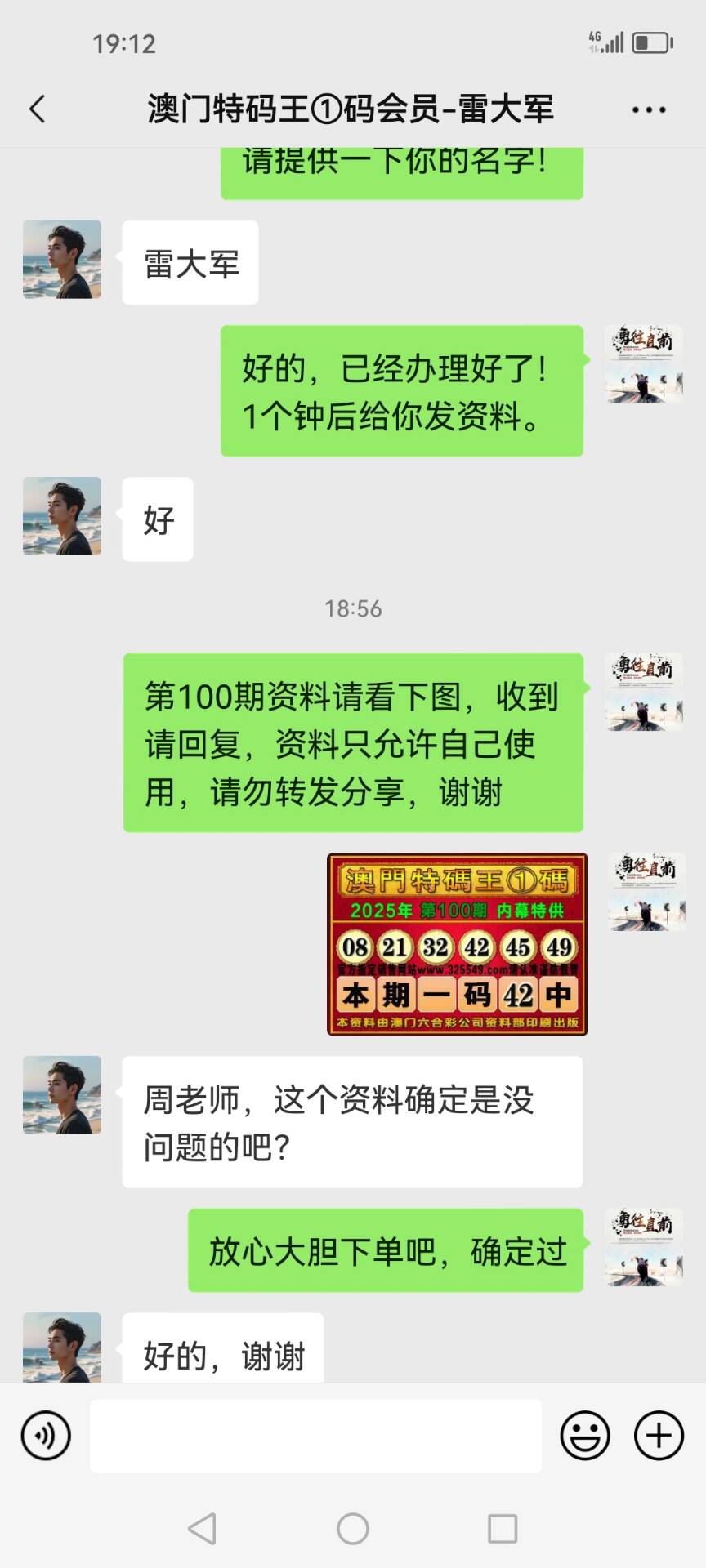Open own avatar beside 放心大胆下单吧 message
The height and width of the screenshot is (1568, 706).
click(x=645, y=1247)
